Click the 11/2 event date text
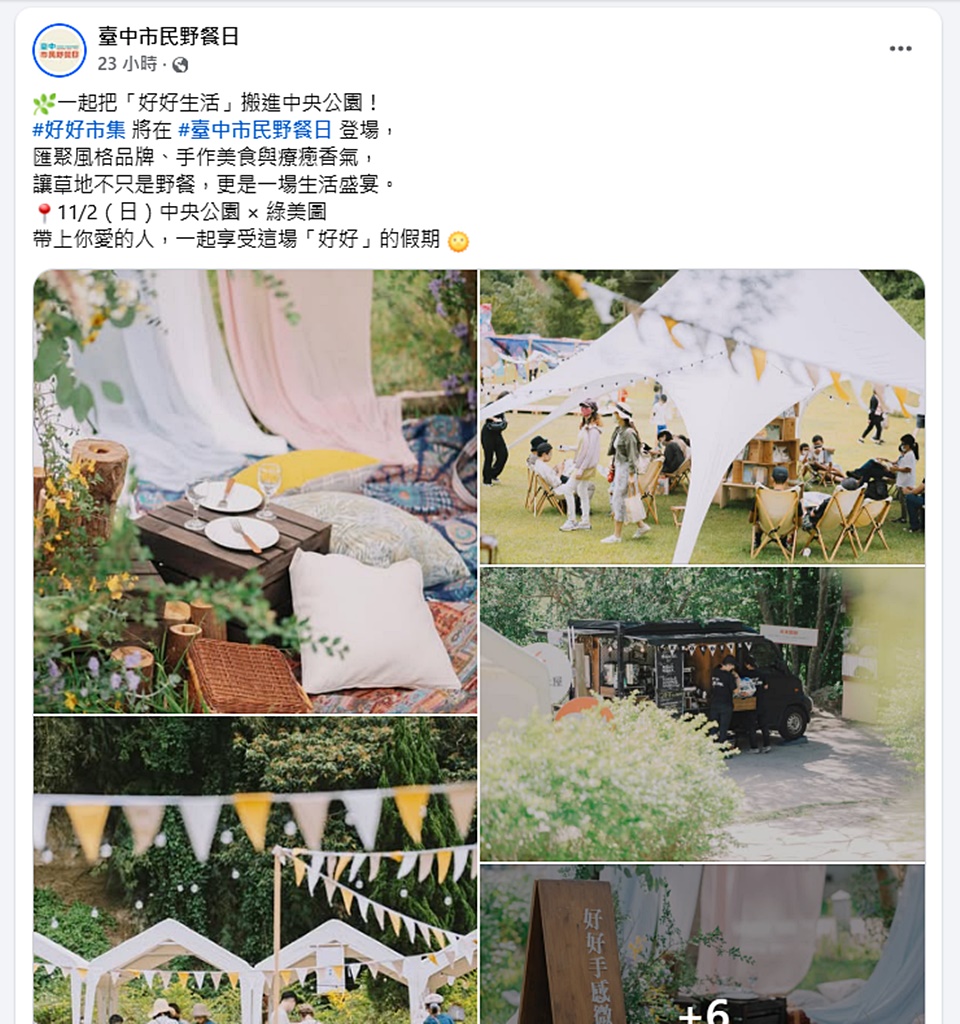The image size is (960, 1024). click(x=90, y=212)
